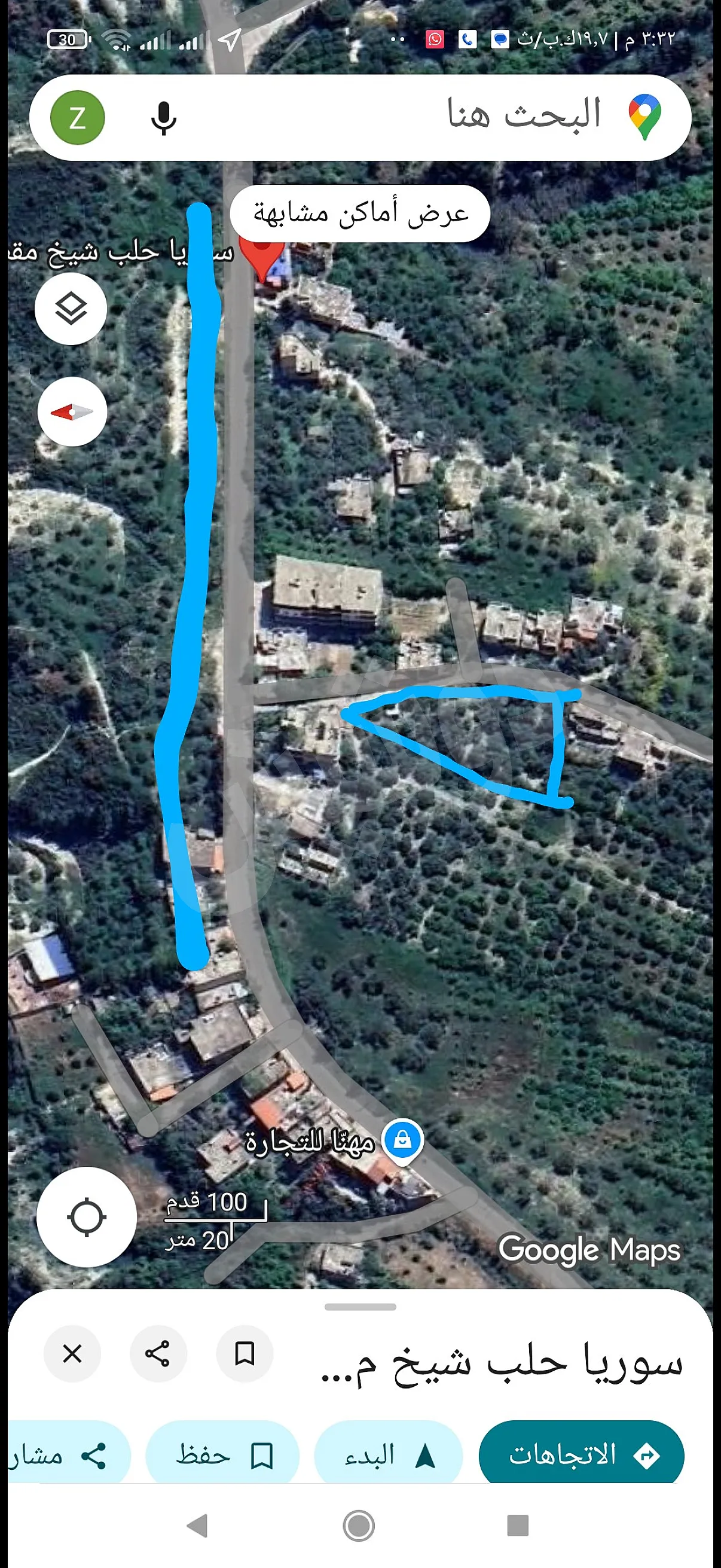The width and height of the screenshot is (721, 1568).
Task: Open the layers selector icon
Action: (71, 309)
